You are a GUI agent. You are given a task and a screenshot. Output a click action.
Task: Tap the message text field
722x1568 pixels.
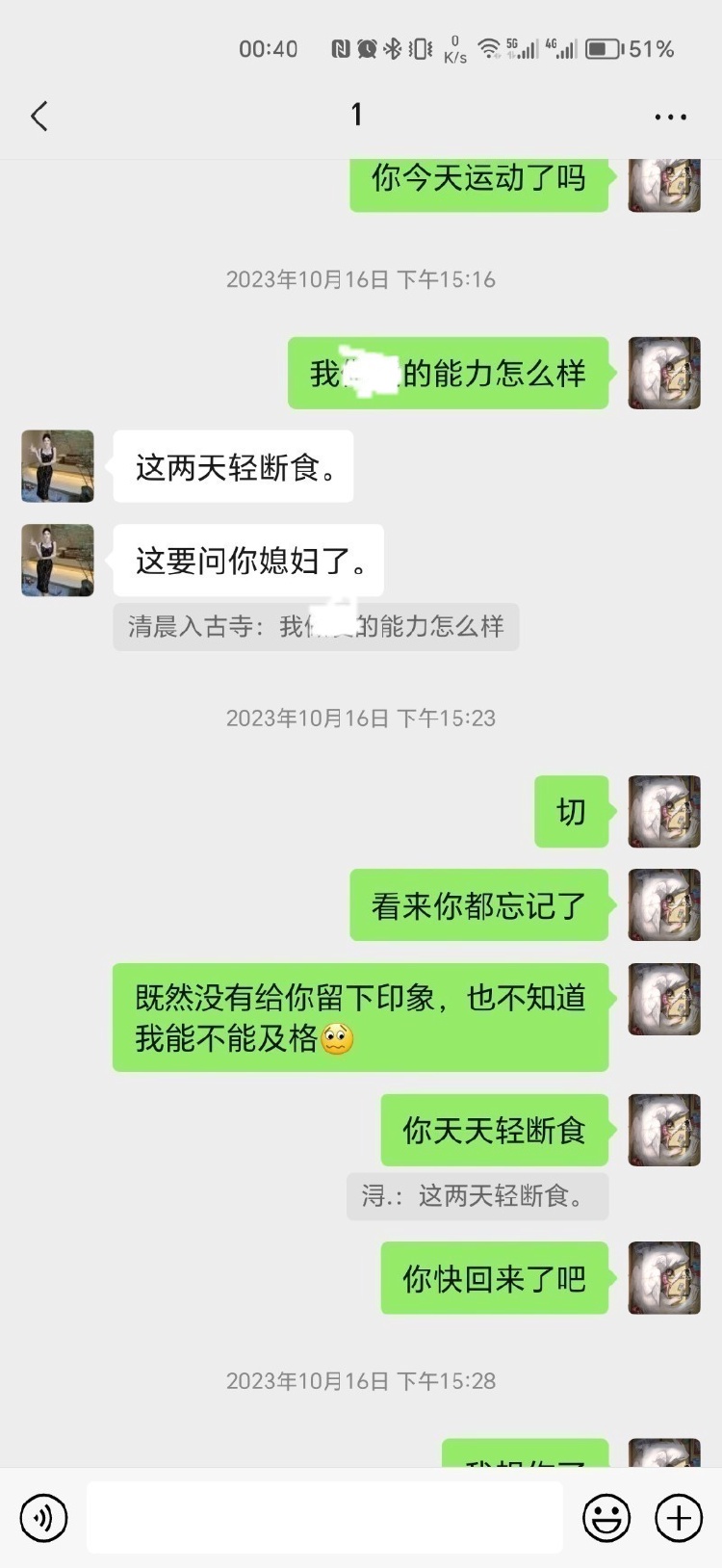pyautogui.click(x=324, y=1518)
